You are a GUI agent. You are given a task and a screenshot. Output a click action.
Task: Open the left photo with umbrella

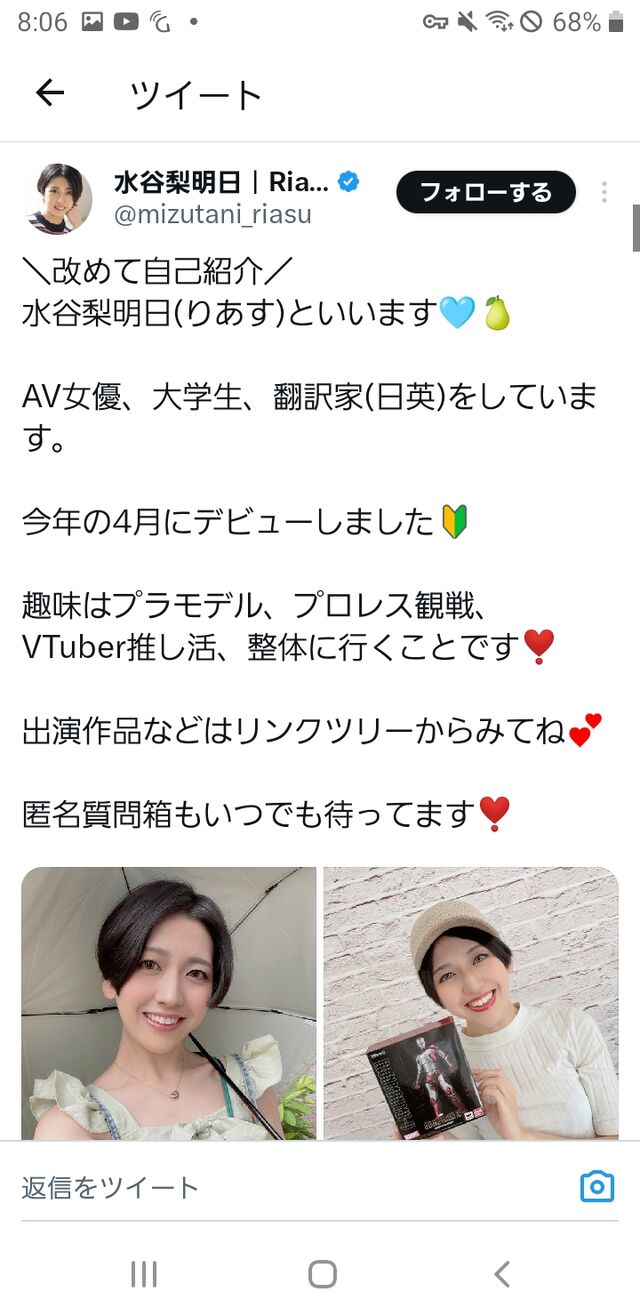pyautogui.click(x=168, y=1003)
